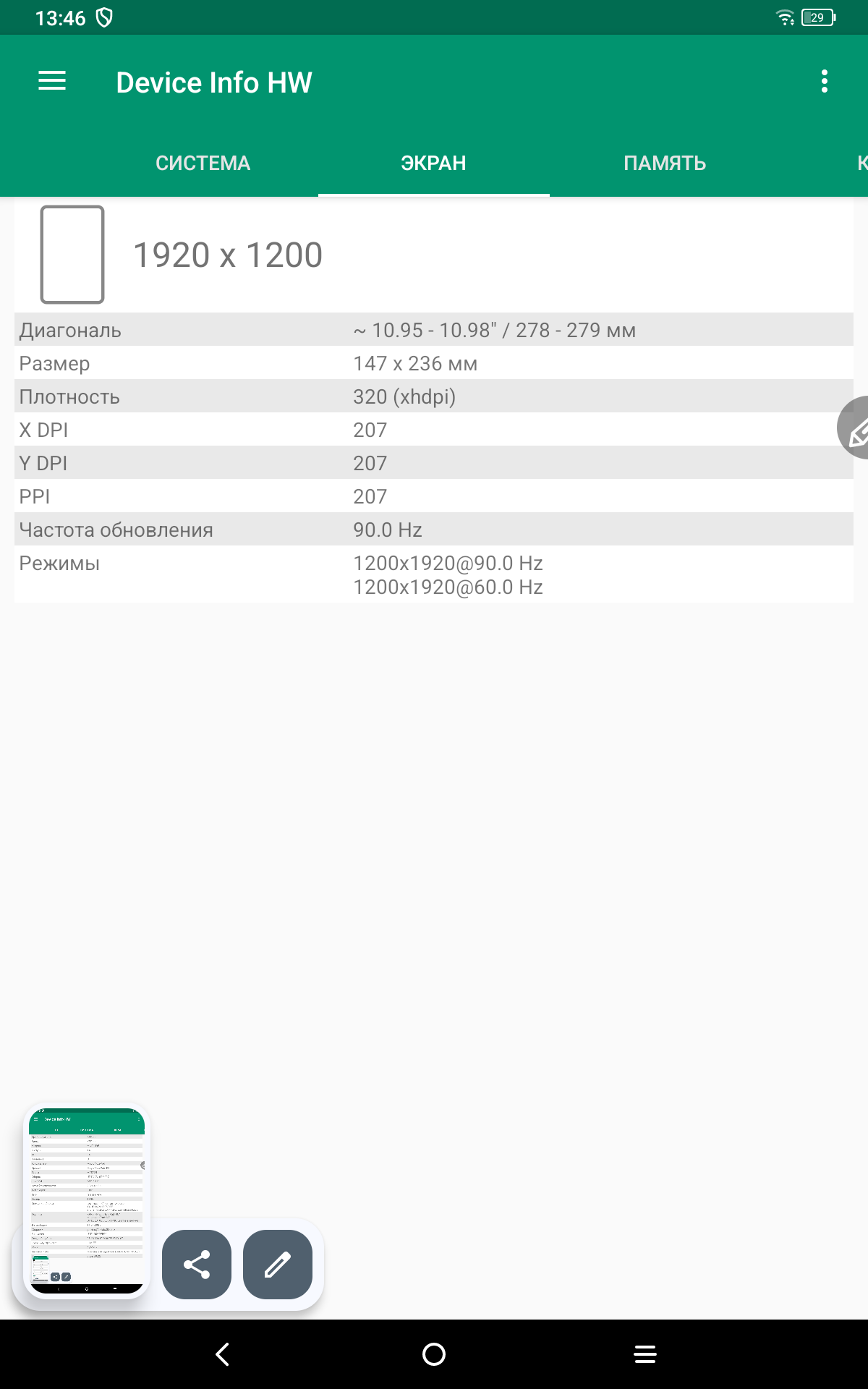Edit the captured screenshot
868x1389 pixels.
(278, 1265)
